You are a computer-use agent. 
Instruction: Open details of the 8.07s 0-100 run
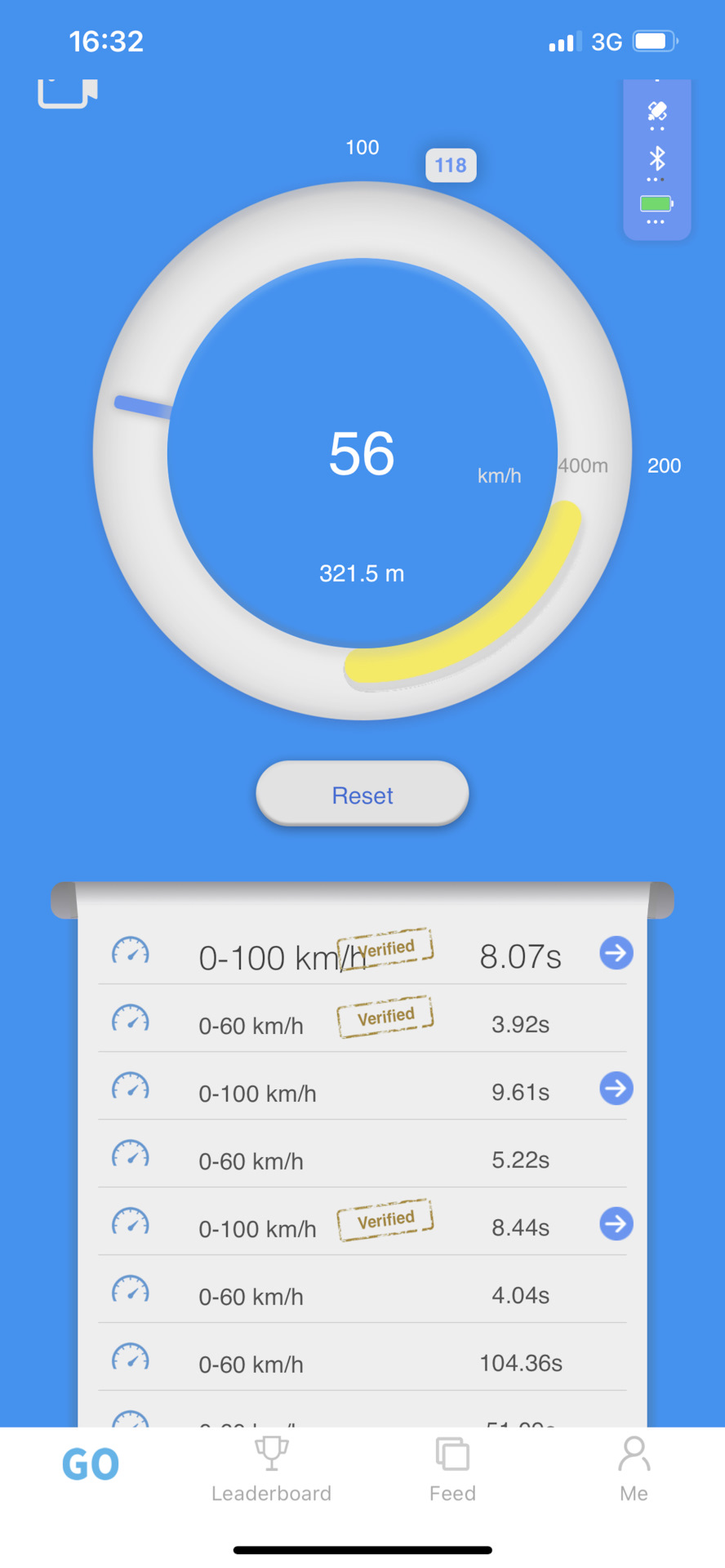click(616, 952)
